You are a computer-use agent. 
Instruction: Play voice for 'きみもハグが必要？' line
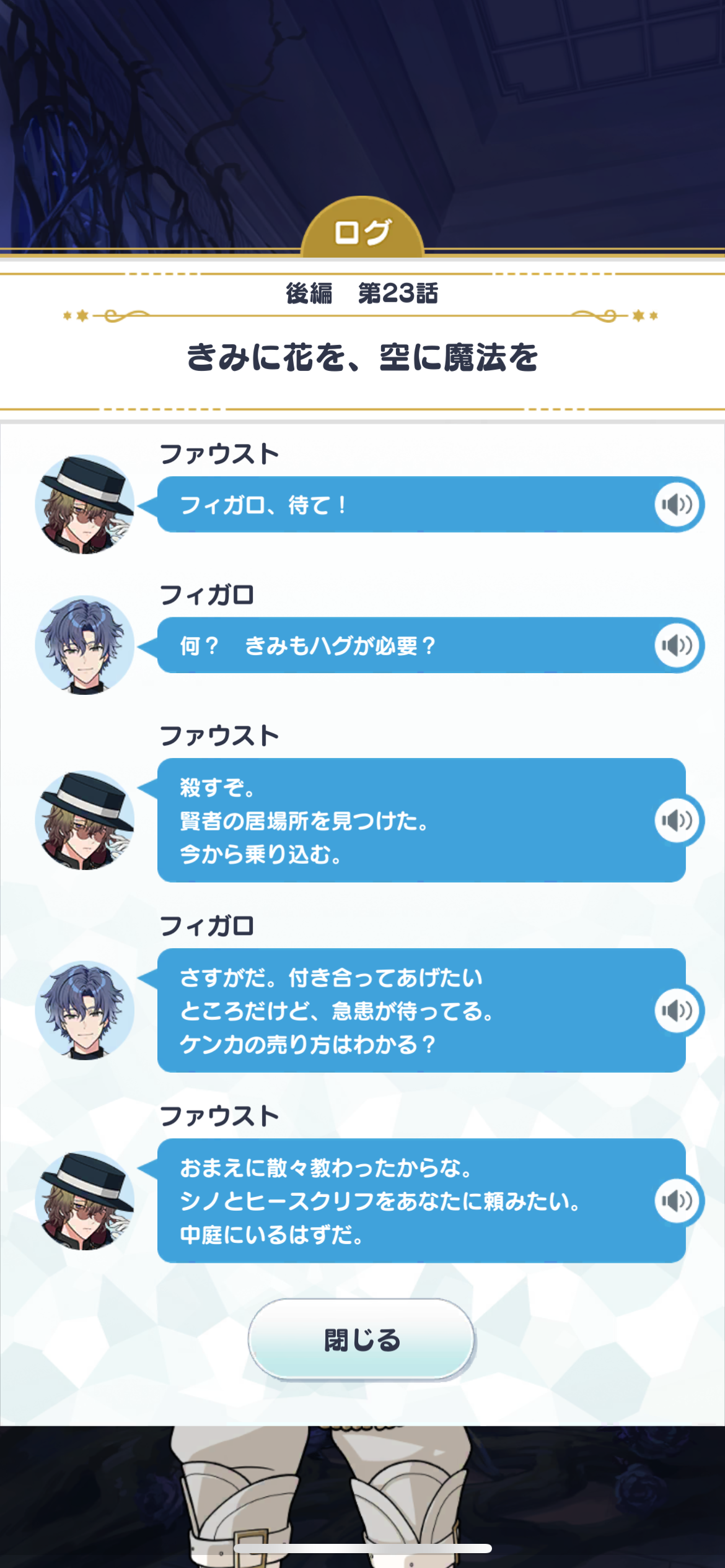[677, 645]
